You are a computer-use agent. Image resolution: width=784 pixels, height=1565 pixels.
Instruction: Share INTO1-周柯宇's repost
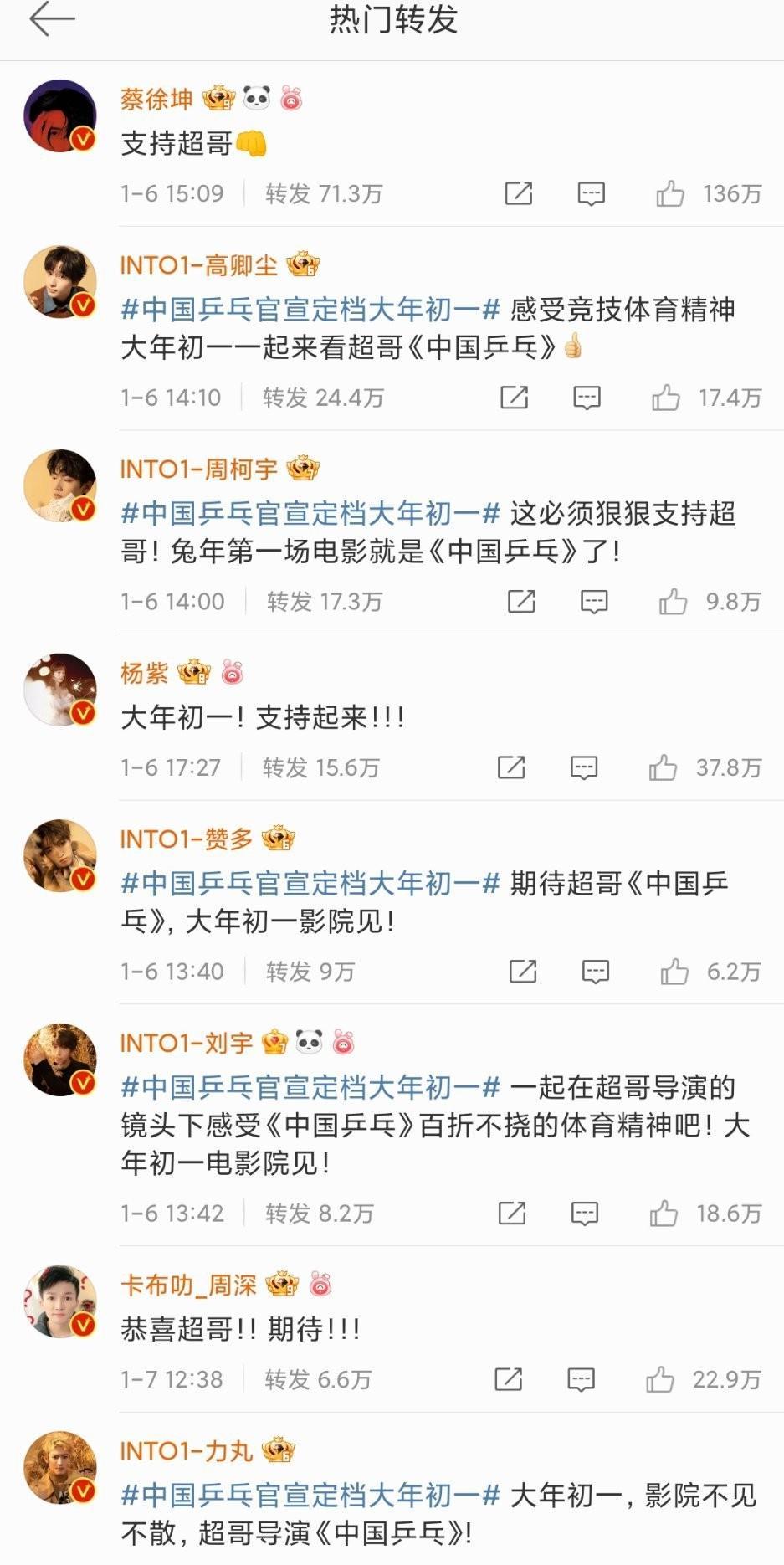pos(521,602)
